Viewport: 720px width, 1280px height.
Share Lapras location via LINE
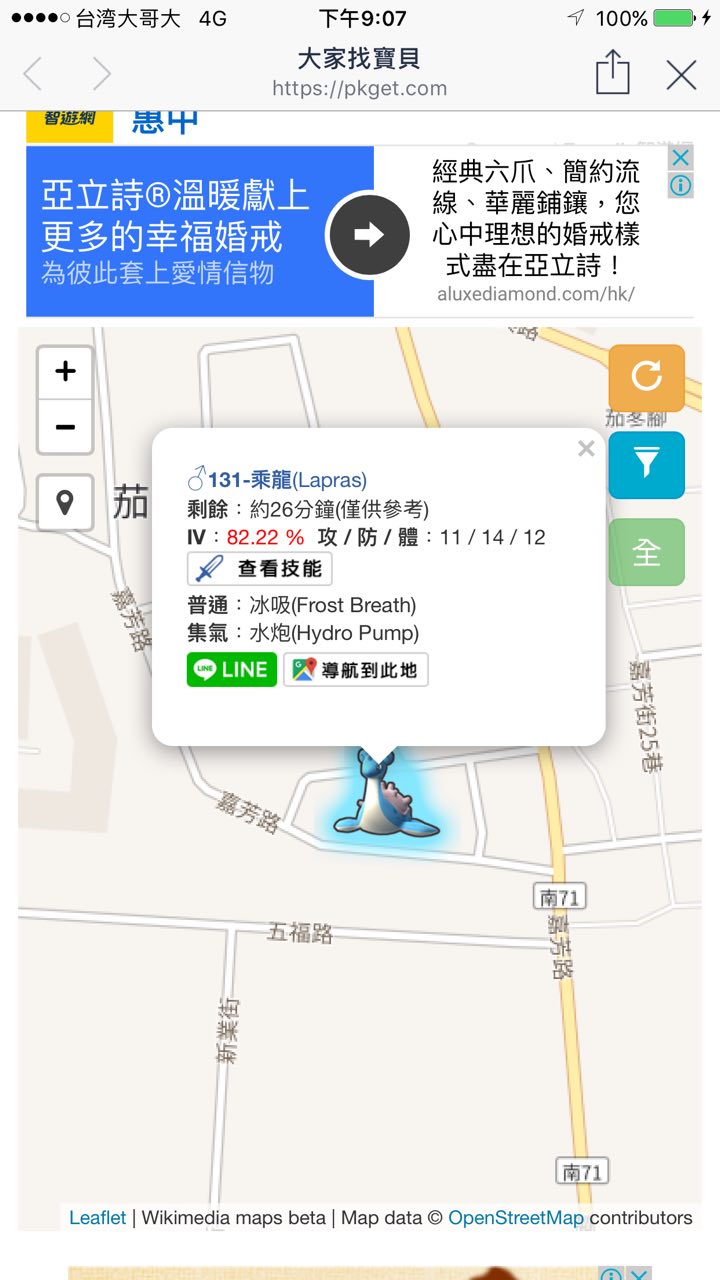click(231, 670)
